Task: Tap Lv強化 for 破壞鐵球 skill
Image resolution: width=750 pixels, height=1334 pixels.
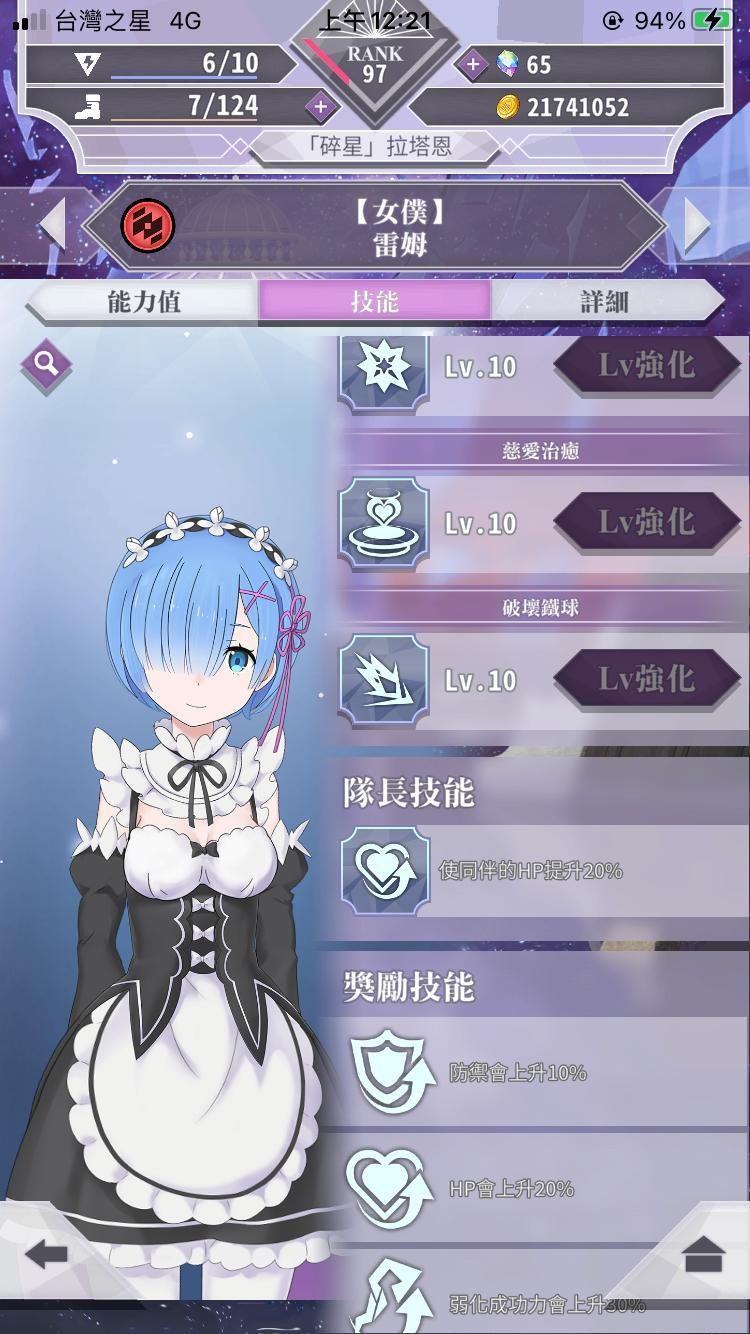Action: coord(647,679)
